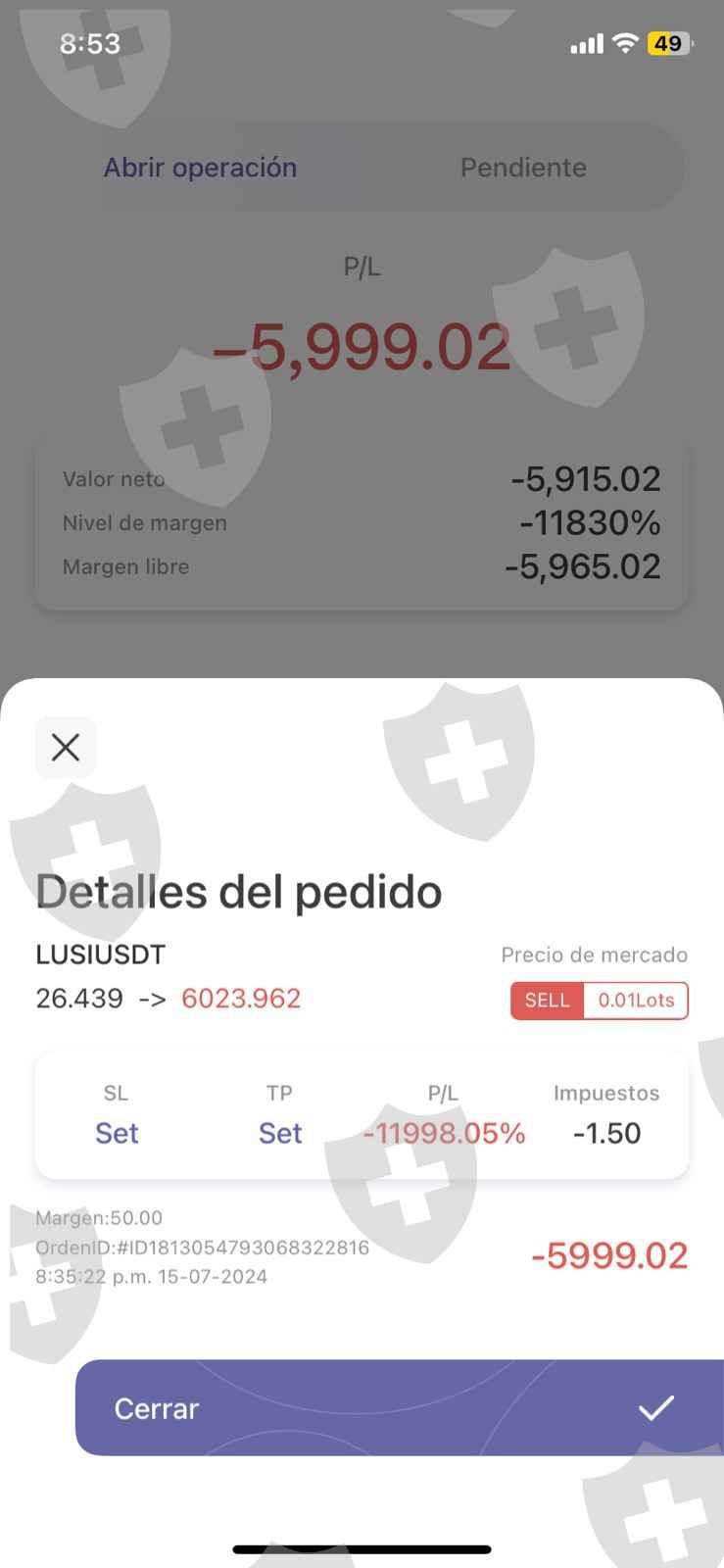Tap Cerrar to close the order
724x1568 pixels.
click(x=398, y=1407)
